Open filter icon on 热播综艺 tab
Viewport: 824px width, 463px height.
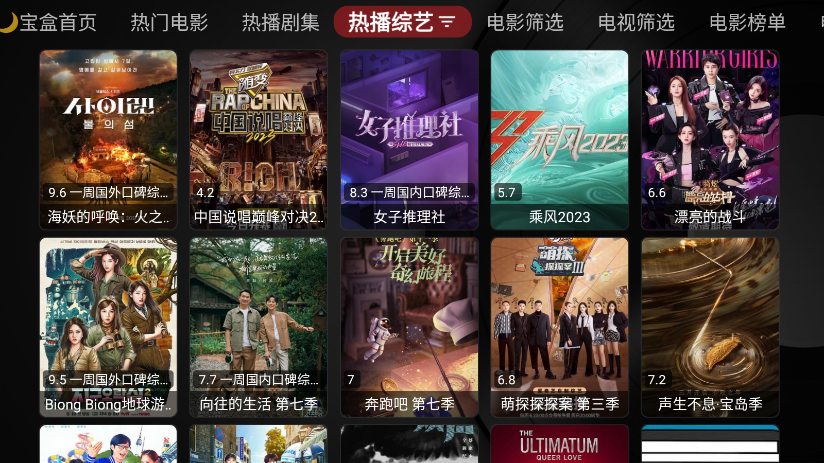point(447,22)
